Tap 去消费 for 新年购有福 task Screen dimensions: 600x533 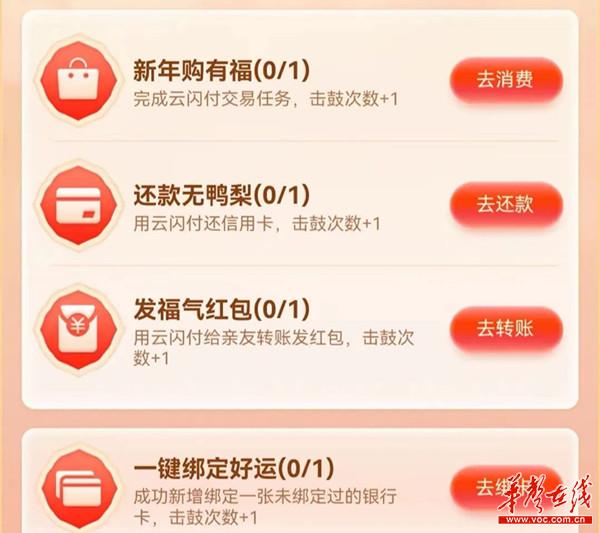[x=505, y=80]
